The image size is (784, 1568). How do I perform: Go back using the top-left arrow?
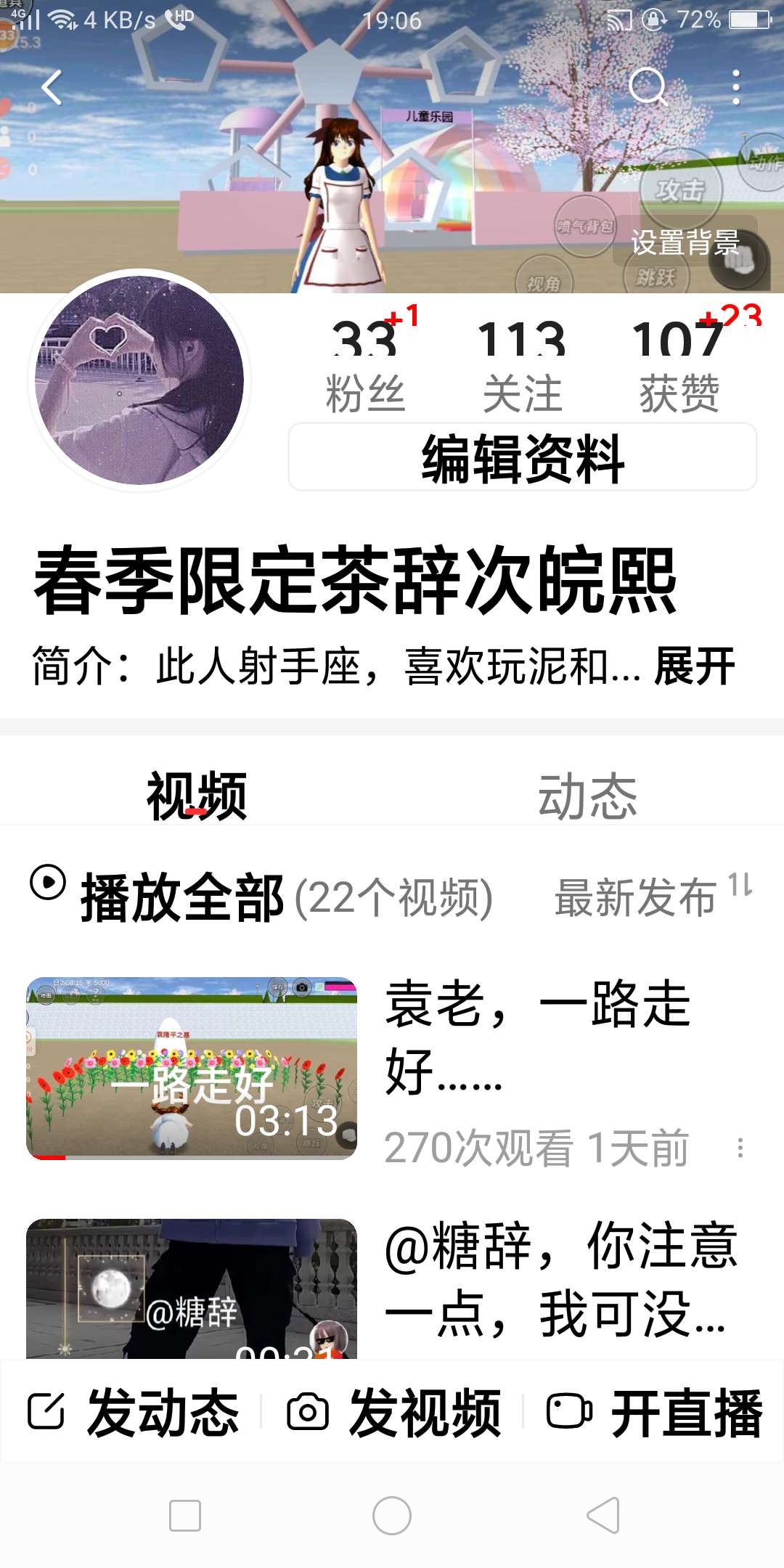pos(52,88)
